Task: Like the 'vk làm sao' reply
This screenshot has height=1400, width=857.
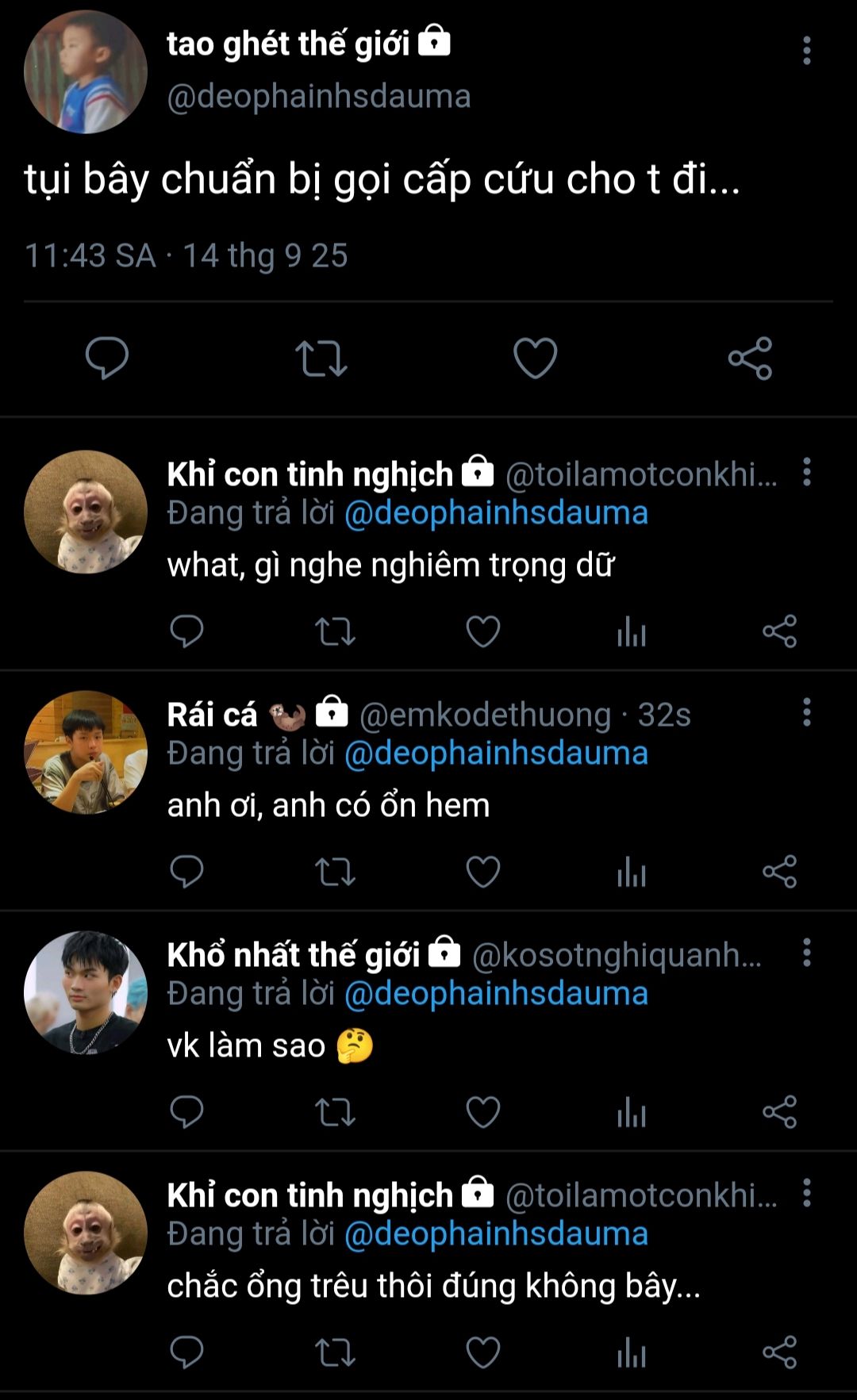Action: (482, 1112)
